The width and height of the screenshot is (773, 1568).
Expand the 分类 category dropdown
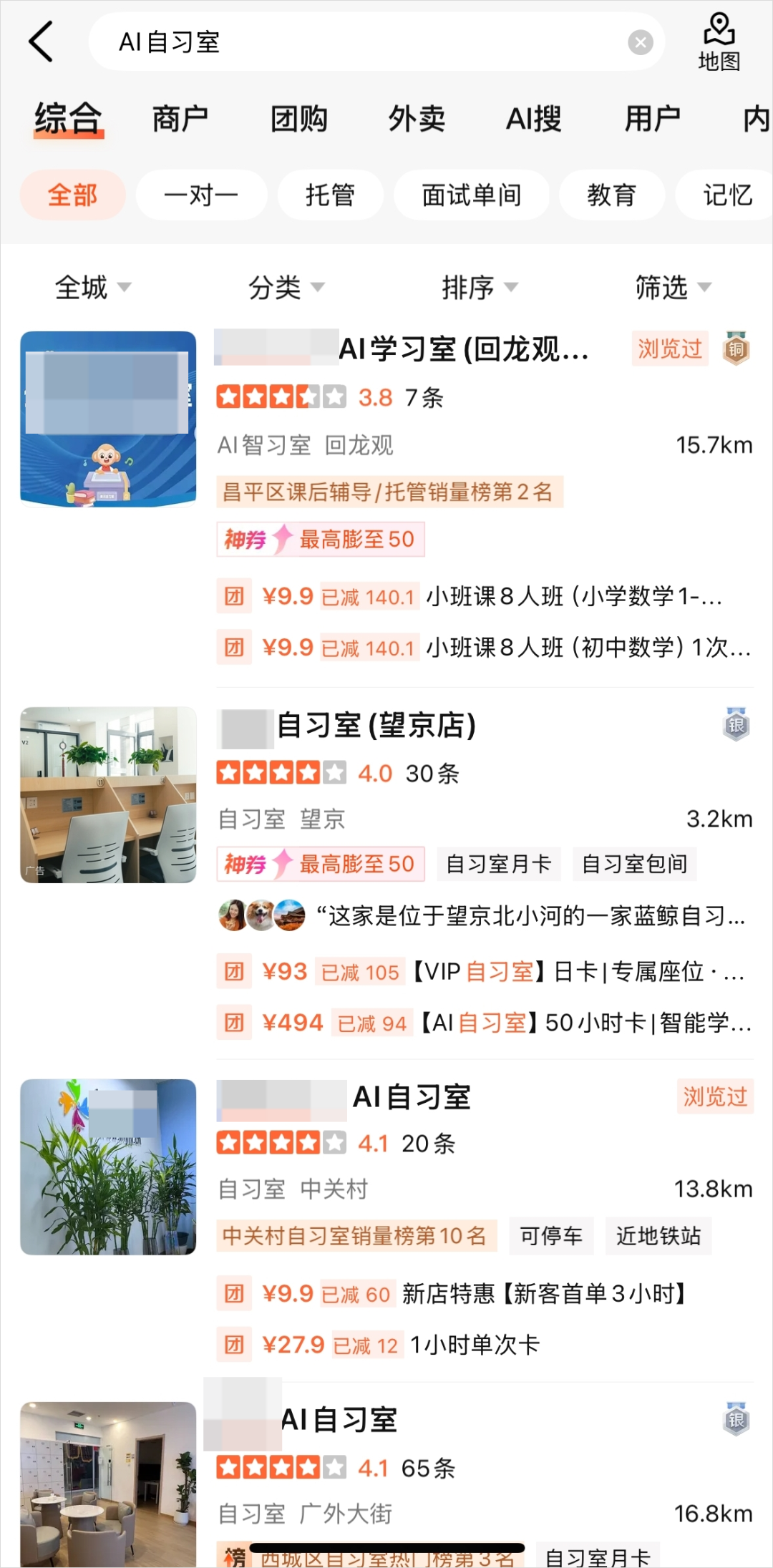point(286,287)
